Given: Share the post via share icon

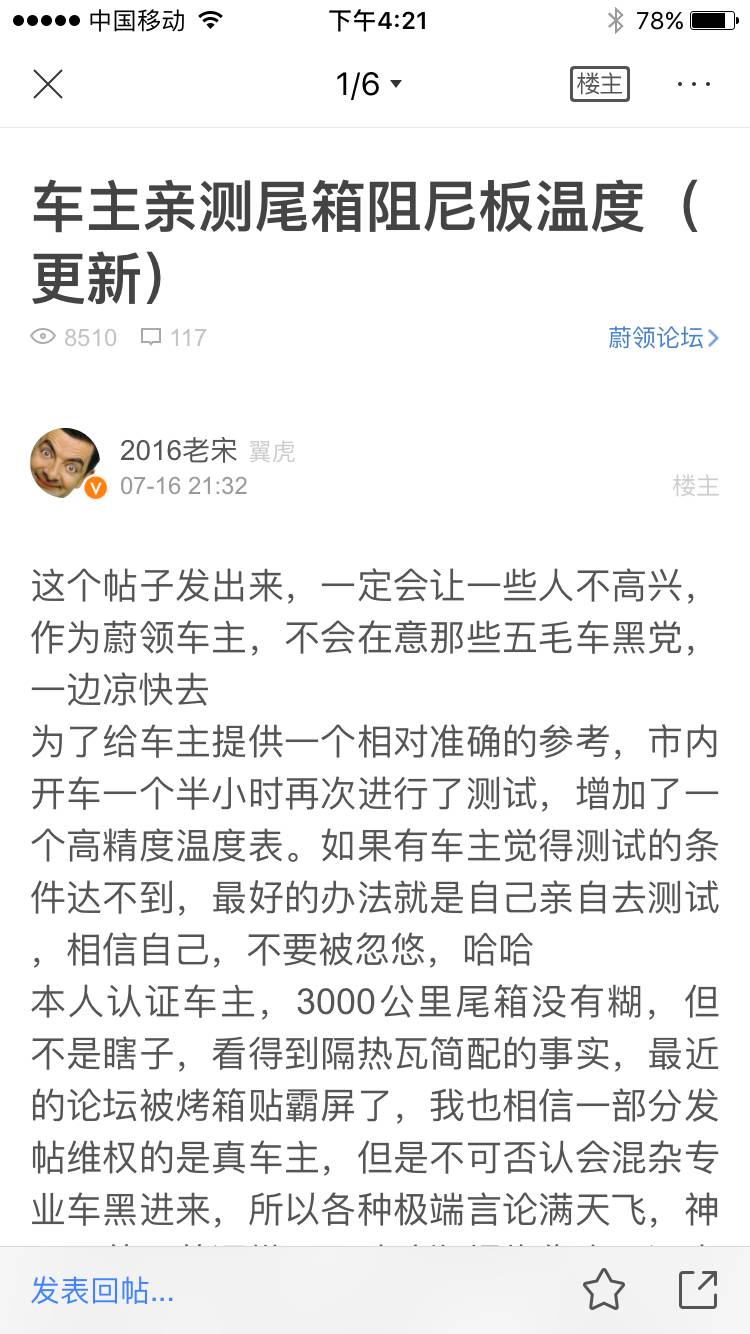Looking at the screenshot, I should 697,1290.
